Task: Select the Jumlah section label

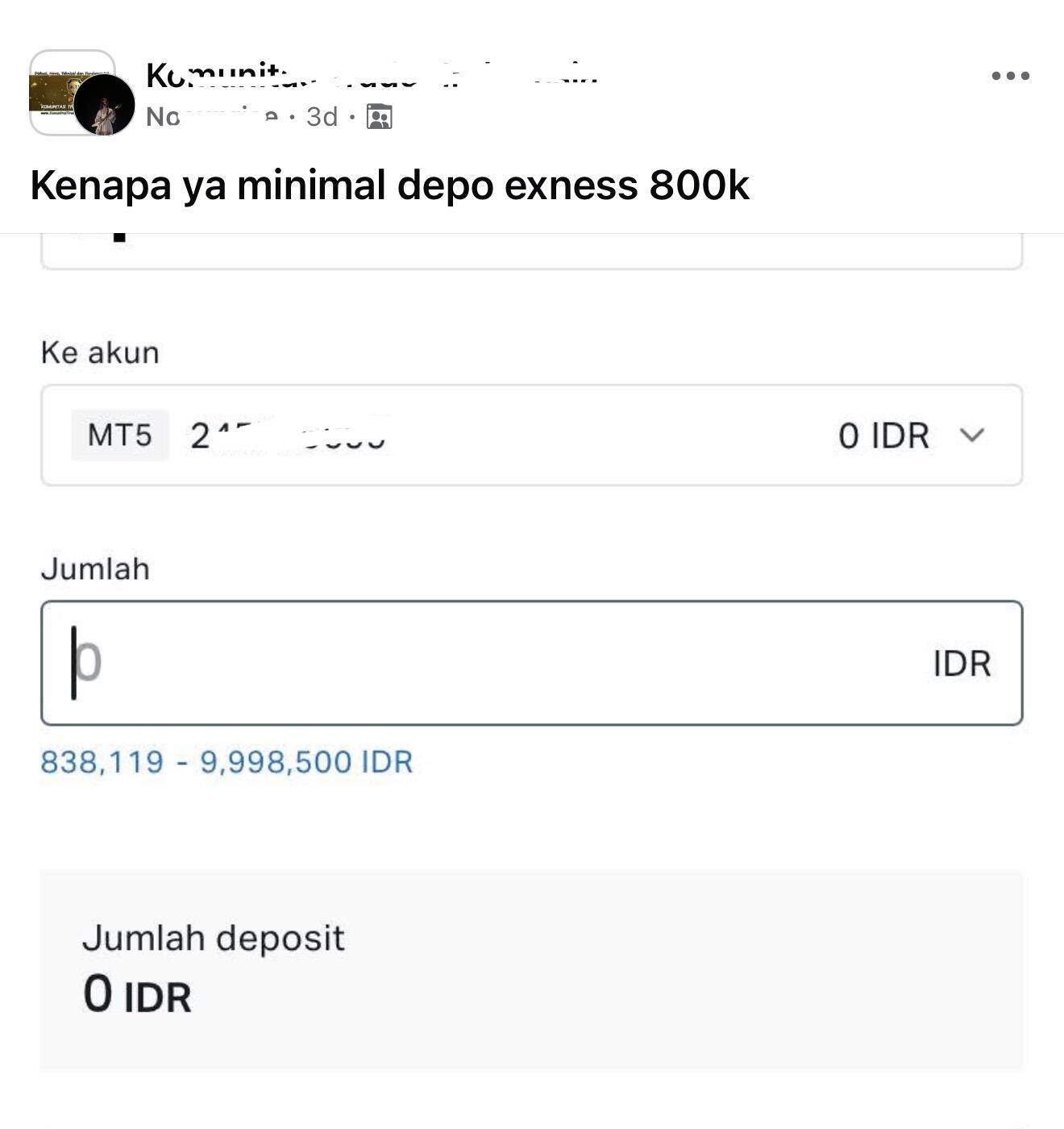Action: (x=96, y=568)
